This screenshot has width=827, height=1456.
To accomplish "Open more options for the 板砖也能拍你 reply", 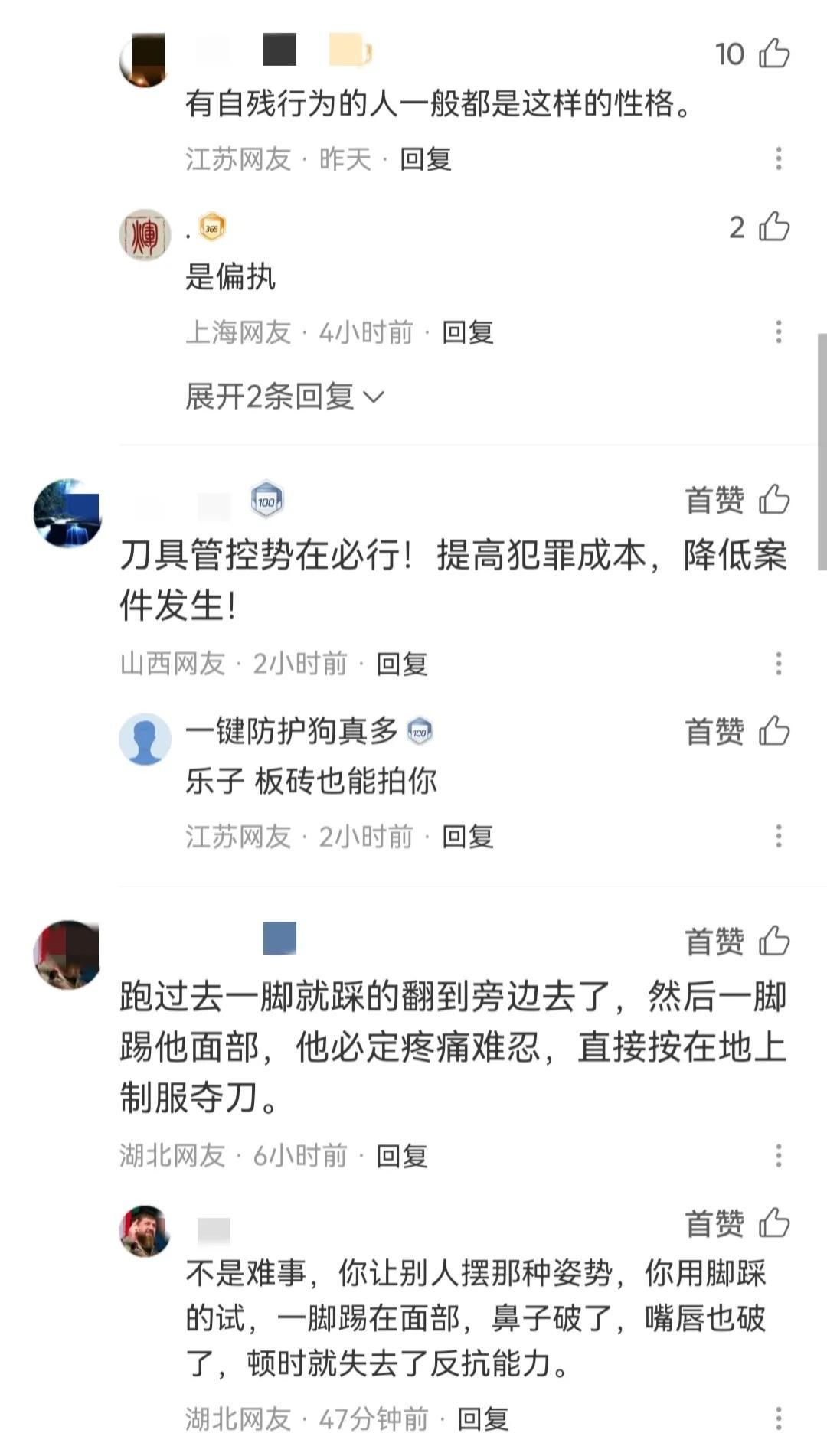I will click(779, 837).
